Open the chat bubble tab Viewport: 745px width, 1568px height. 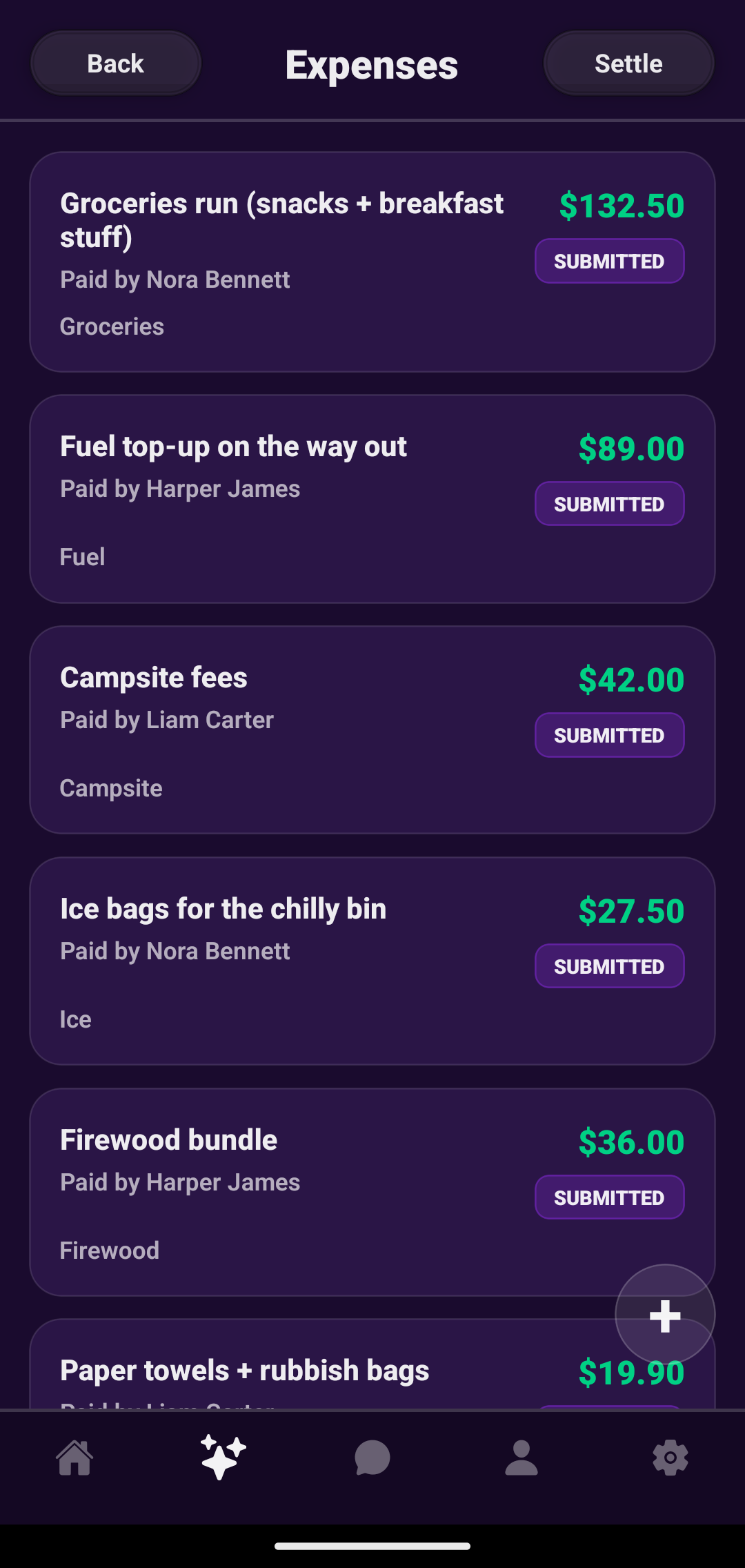click(x=372, y=1458)
